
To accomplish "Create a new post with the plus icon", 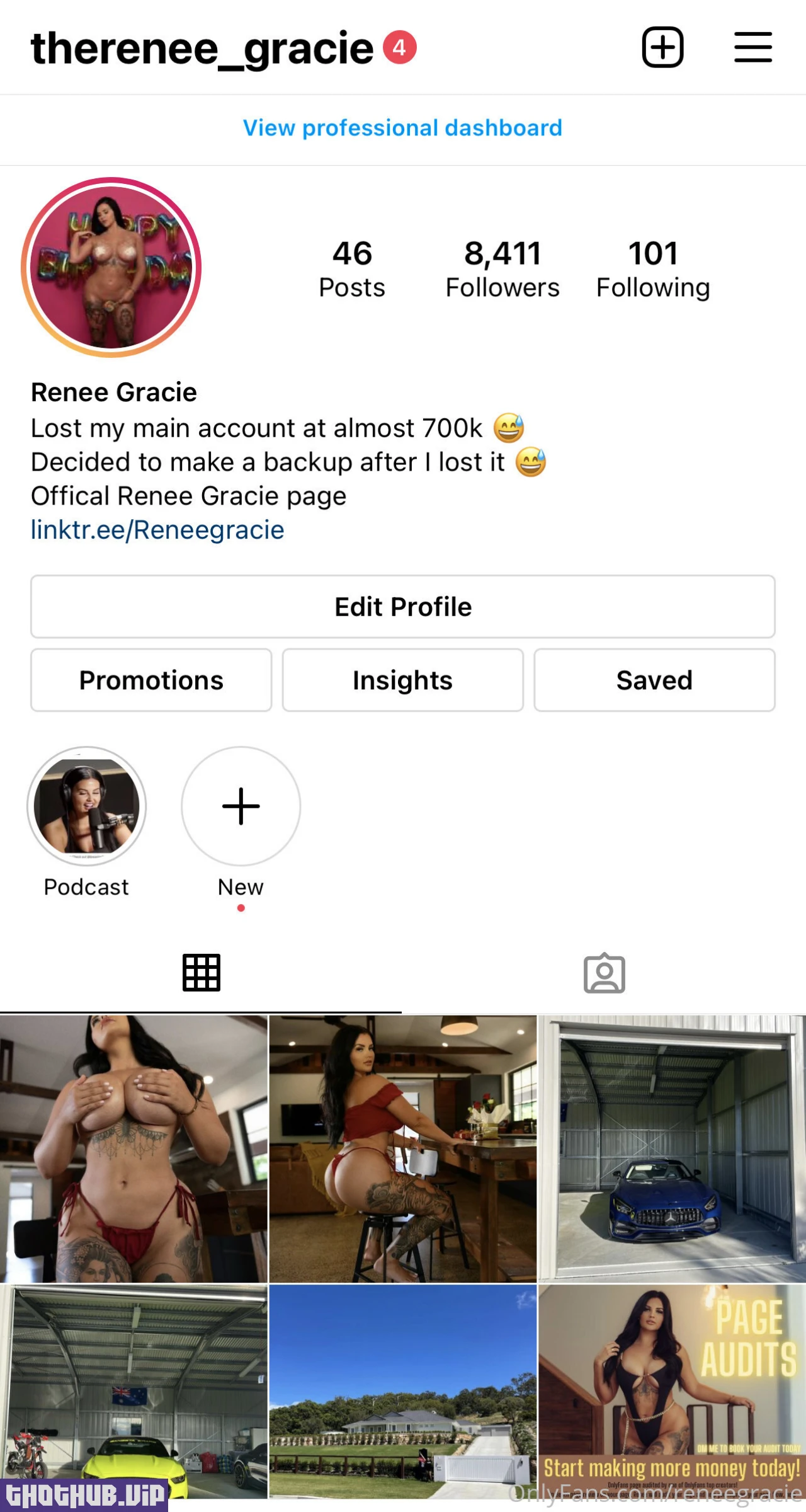I will coord(662,47).
